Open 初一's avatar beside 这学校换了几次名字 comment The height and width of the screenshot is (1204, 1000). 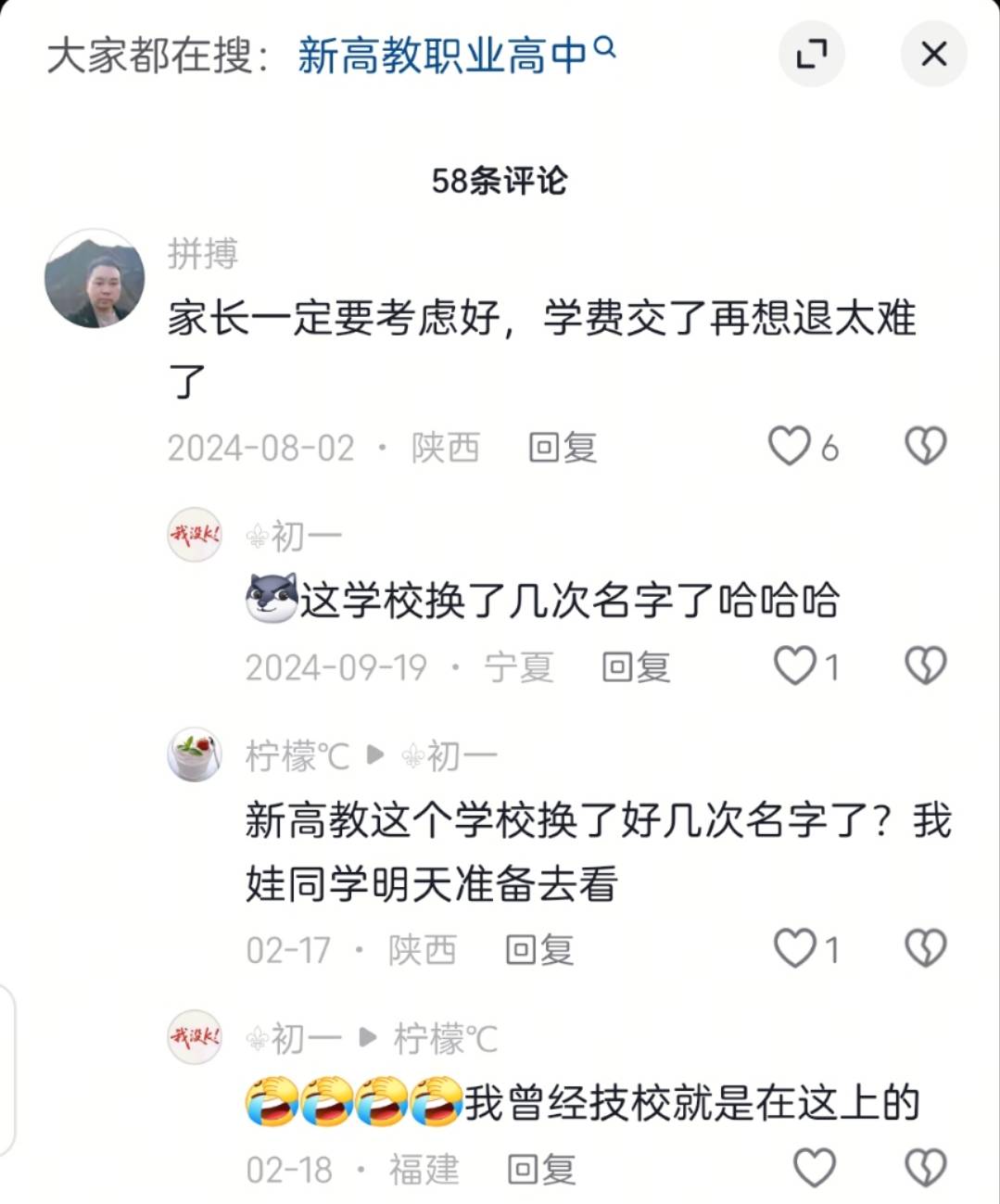(195, 535)
